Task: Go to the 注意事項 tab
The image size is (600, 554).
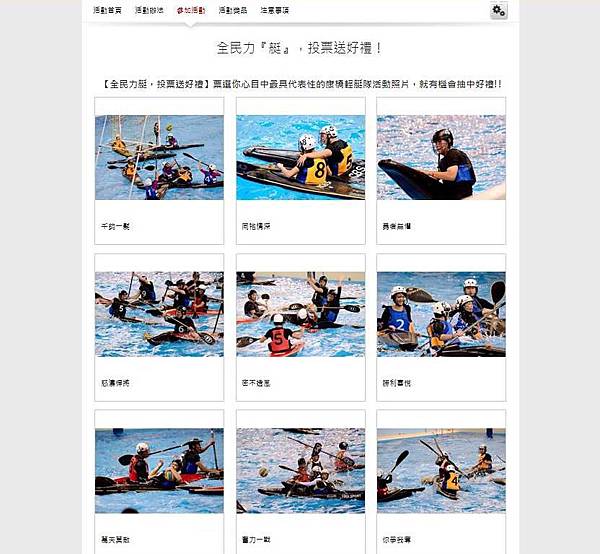Action: point(275,10)
